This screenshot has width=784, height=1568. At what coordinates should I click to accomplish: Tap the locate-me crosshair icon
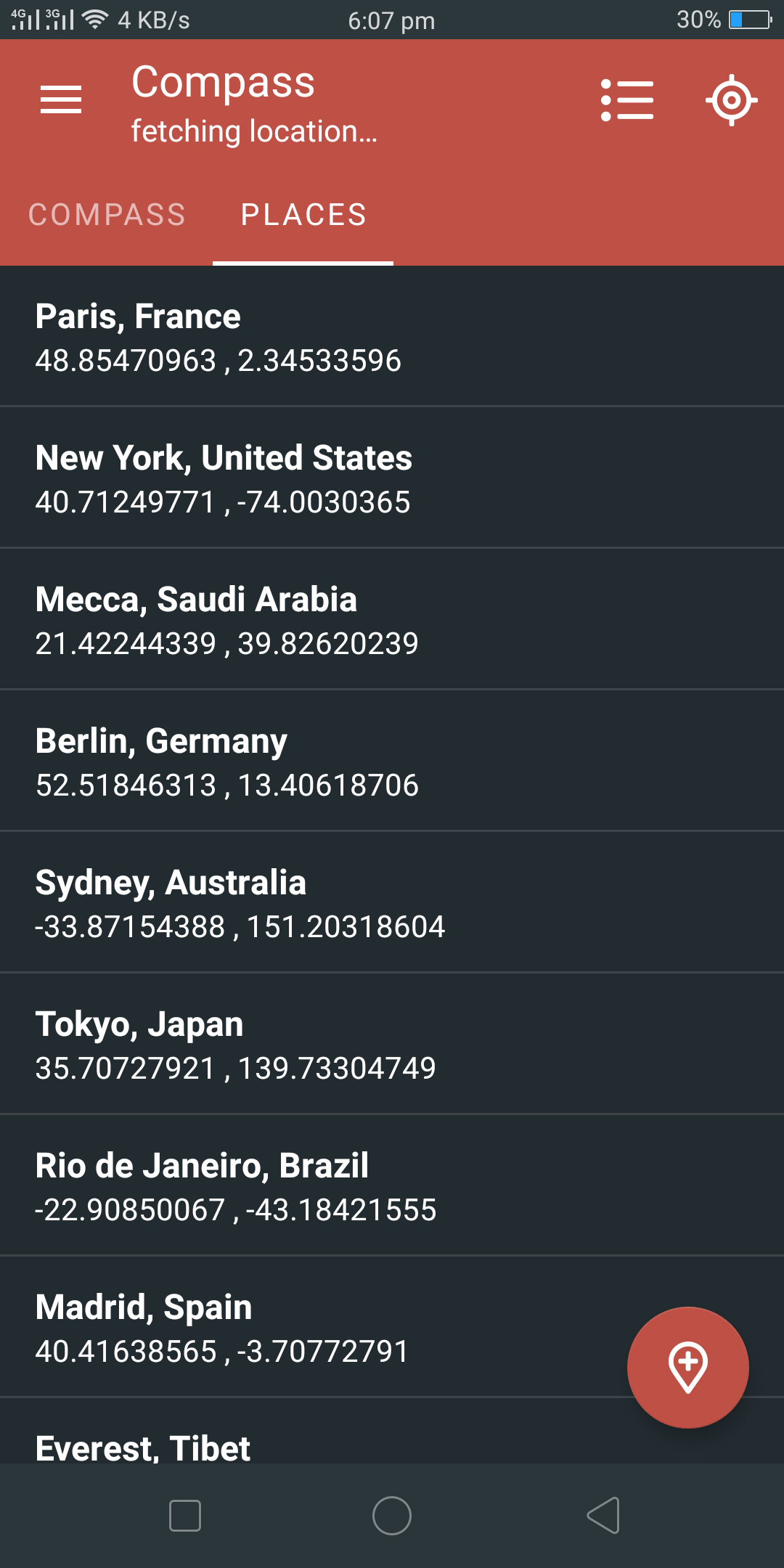[x=731, y=99]
